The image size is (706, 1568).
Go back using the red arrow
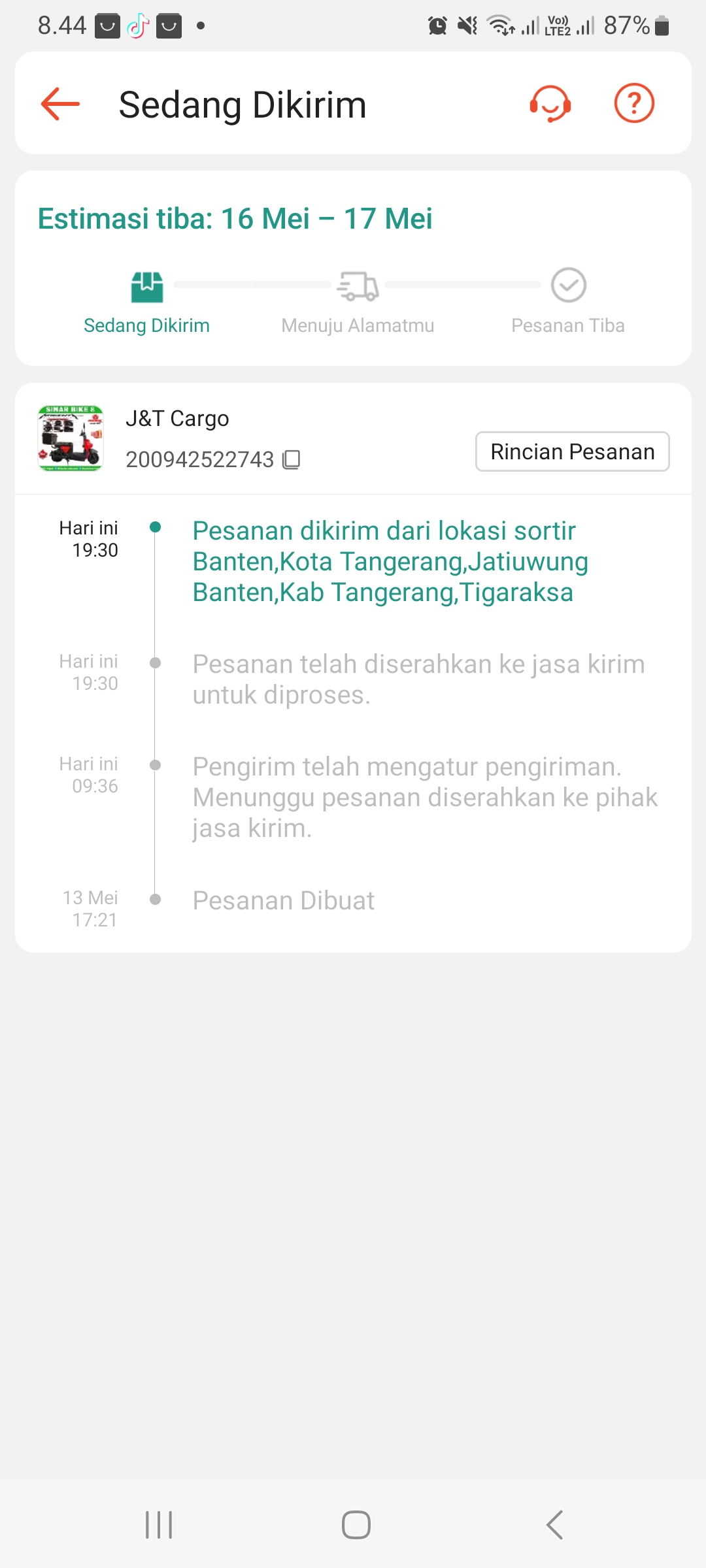tap(60, 104)
